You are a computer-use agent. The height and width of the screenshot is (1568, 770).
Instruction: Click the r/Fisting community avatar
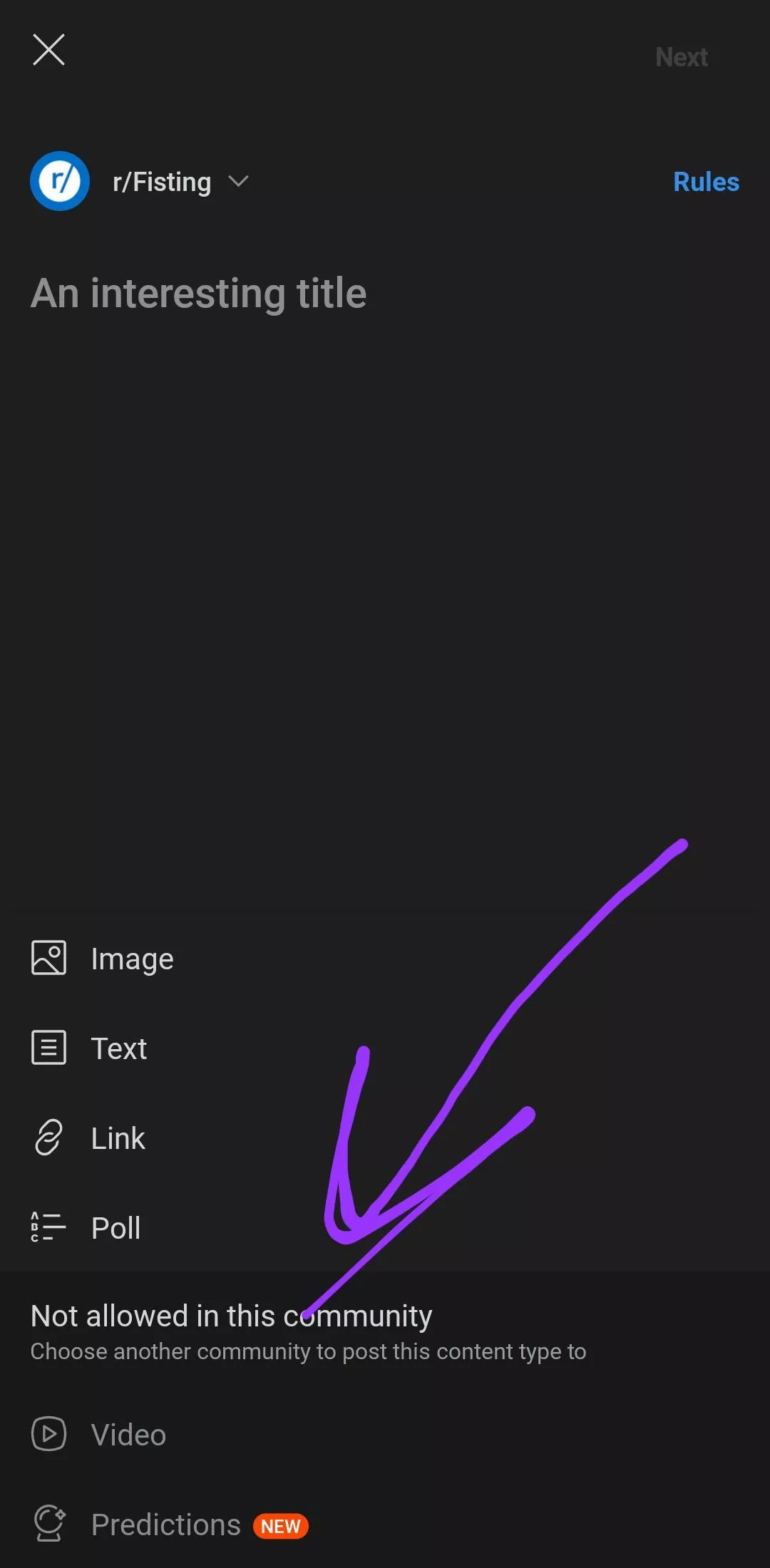pyautogui.click(x=60, y=182)
